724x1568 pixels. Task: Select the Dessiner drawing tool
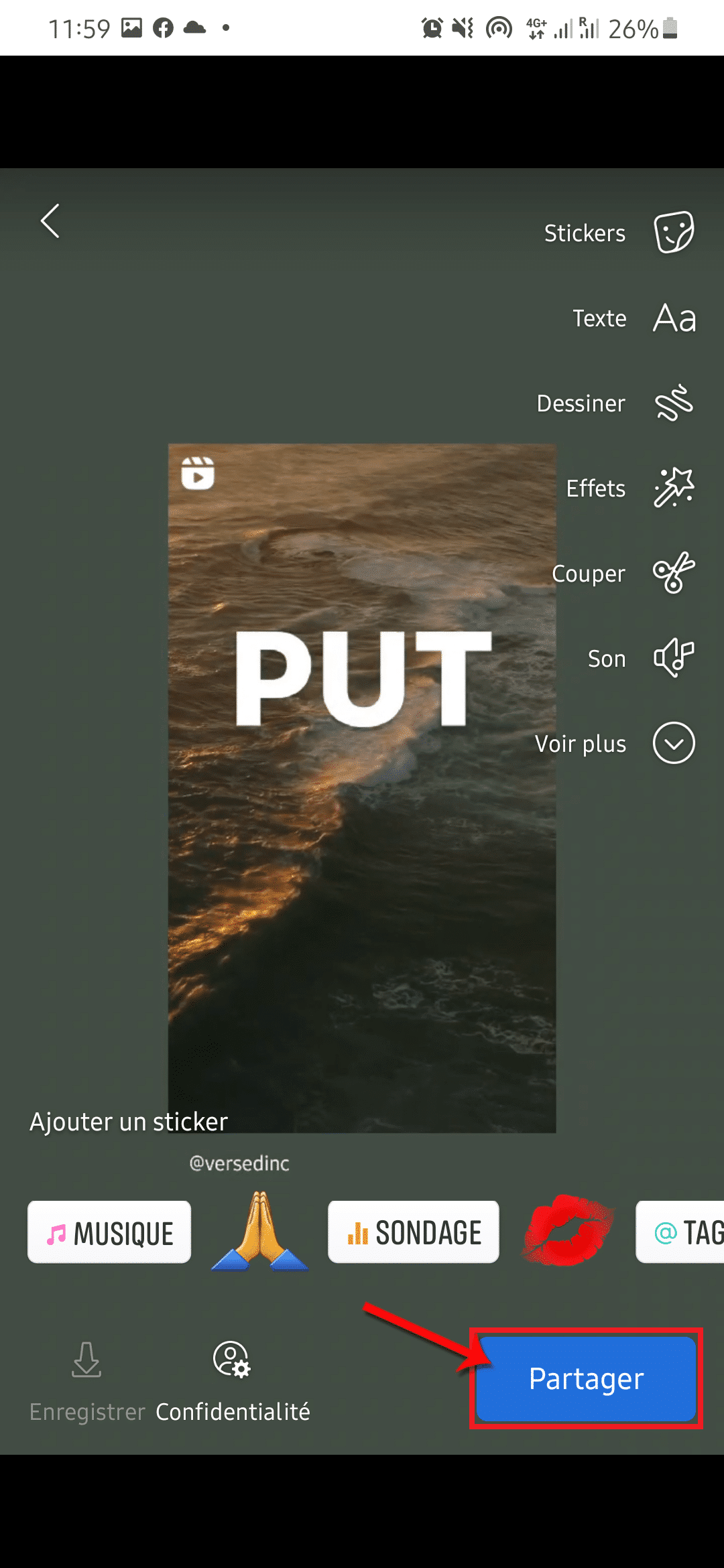pos(673,403)
